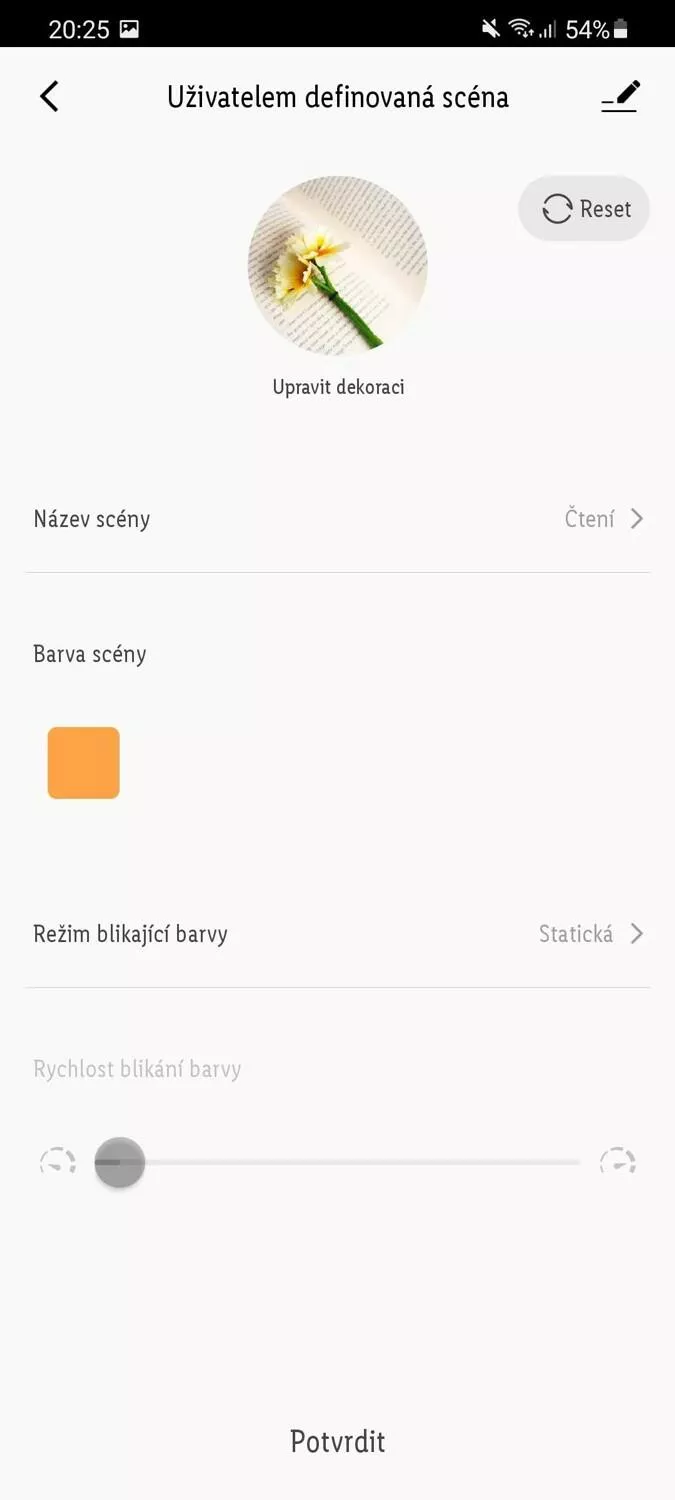Open the flower decoration picture to edit
Image resolution: width=675 pixels, height=1500 pixels.
(338, 266)
